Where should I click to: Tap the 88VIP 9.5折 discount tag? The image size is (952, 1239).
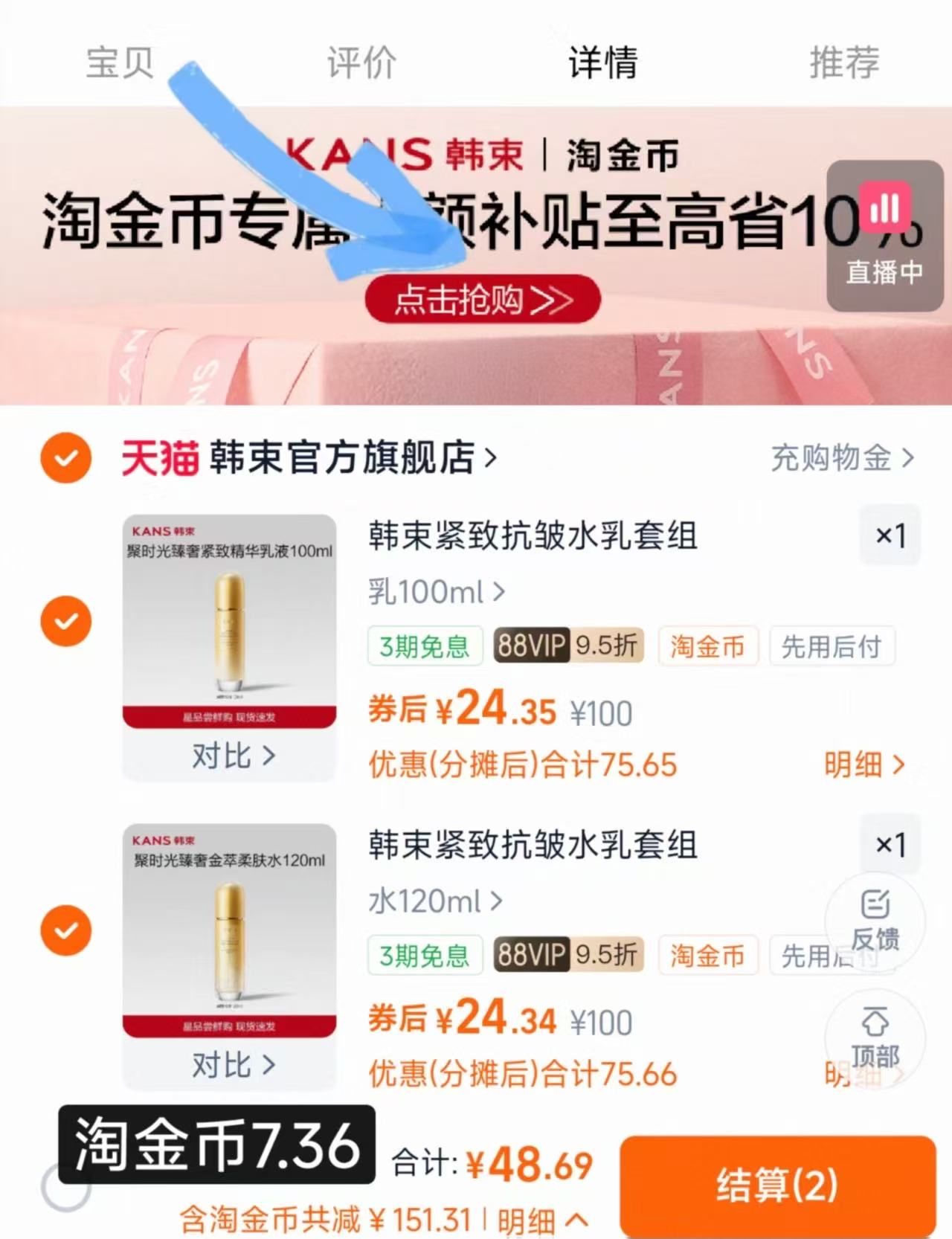(x=567, y=646)
